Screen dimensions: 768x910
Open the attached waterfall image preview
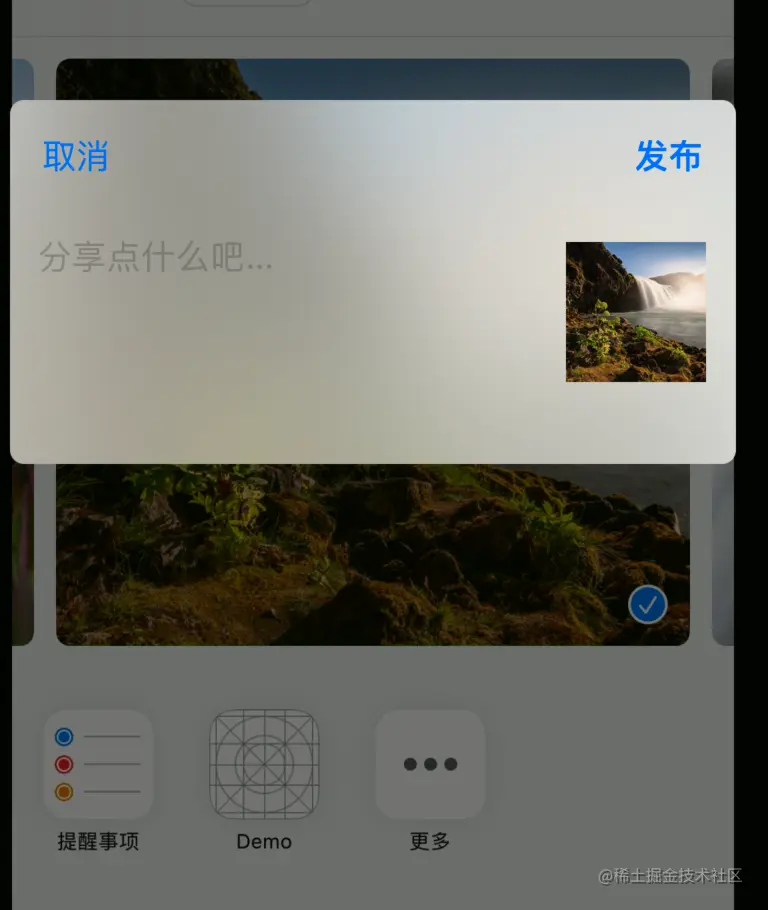[x=635, y=312]
